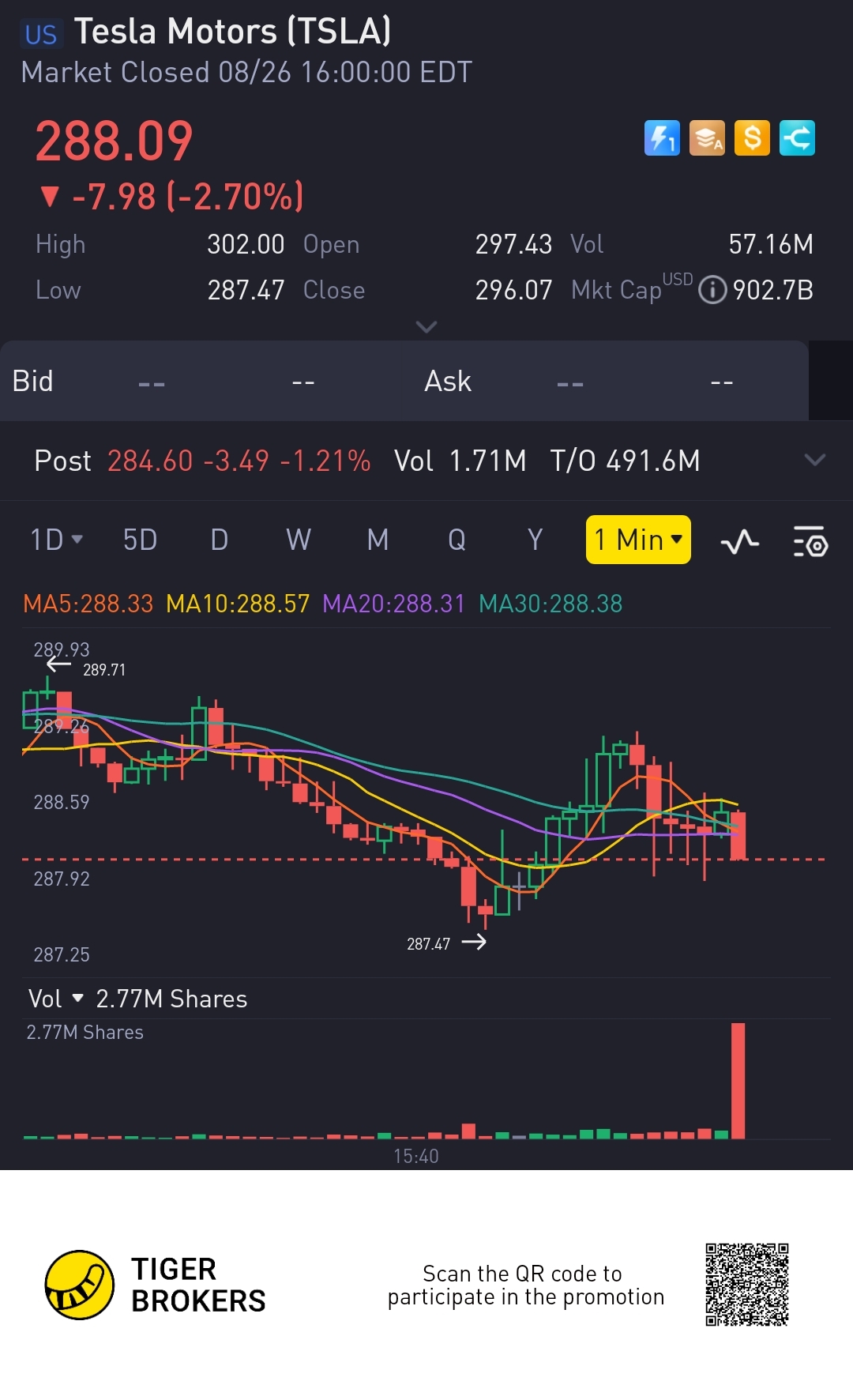This screenshot has height=1400, width=853.
Task: Tap the cyan share arrows icon
Action: (797, 138)
